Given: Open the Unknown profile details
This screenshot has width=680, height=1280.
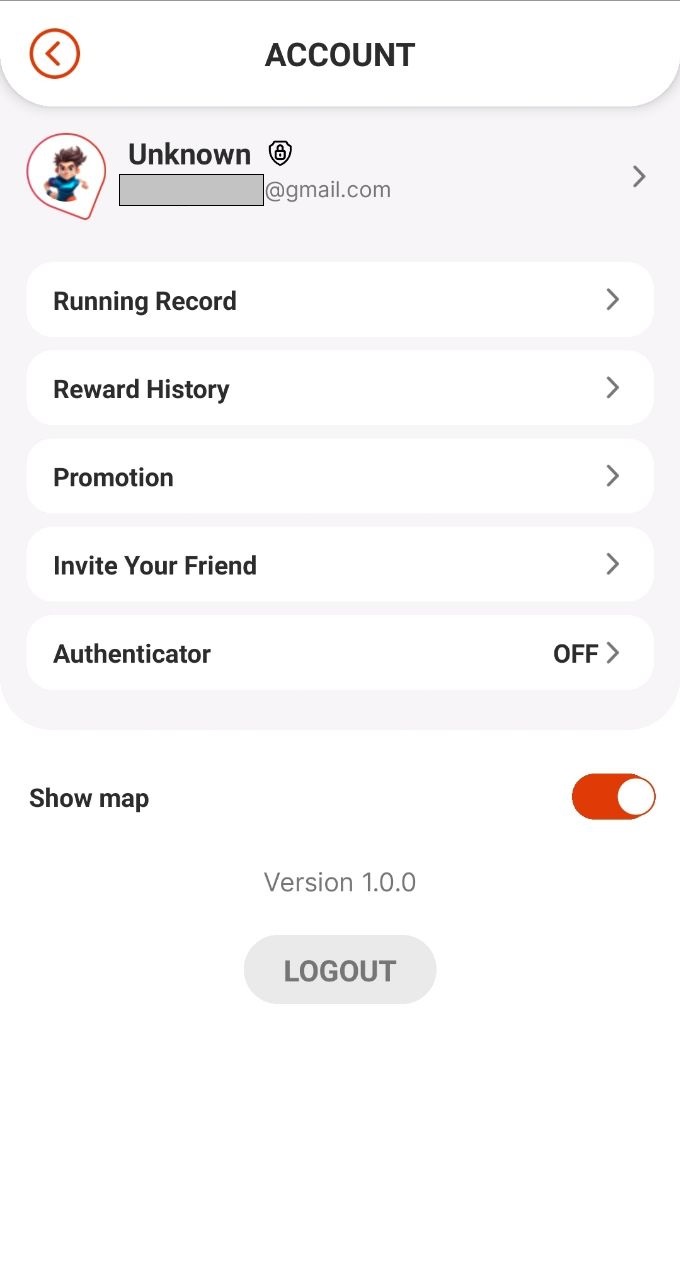Looking at the screenshot, I should 340,177.
